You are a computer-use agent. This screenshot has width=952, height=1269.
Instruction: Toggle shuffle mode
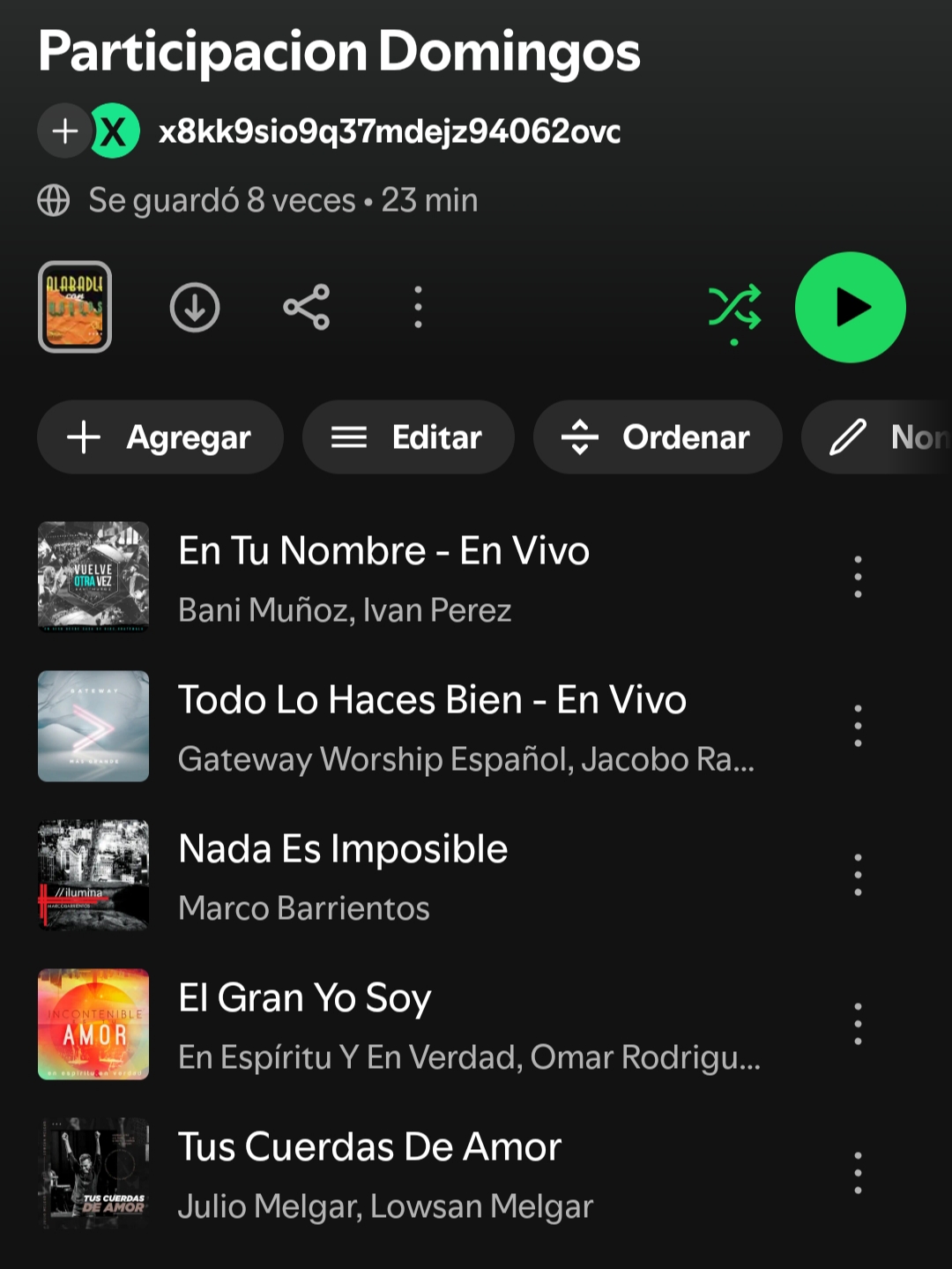pyautogui.click(x=734, y=307)
